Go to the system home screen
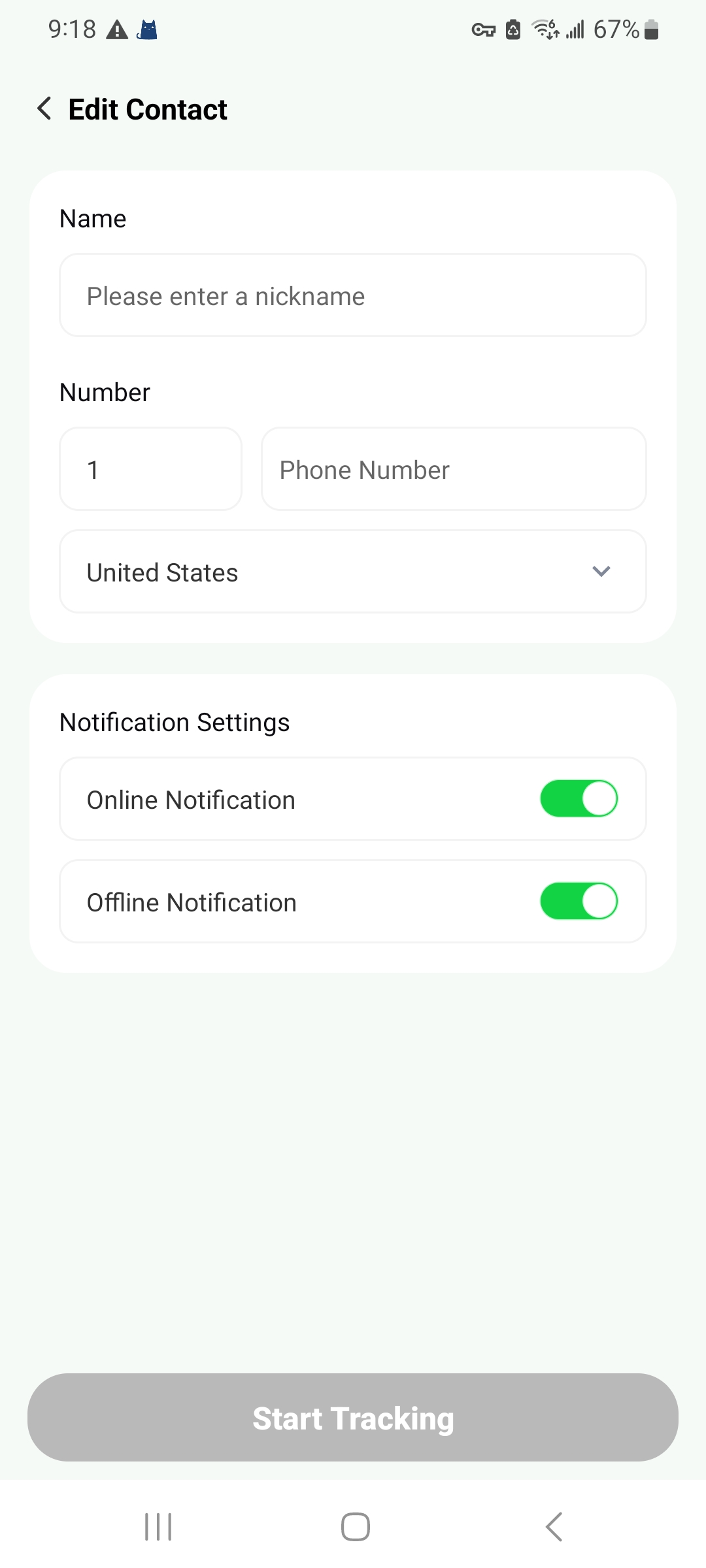706x1568 pixels. 355,1527
